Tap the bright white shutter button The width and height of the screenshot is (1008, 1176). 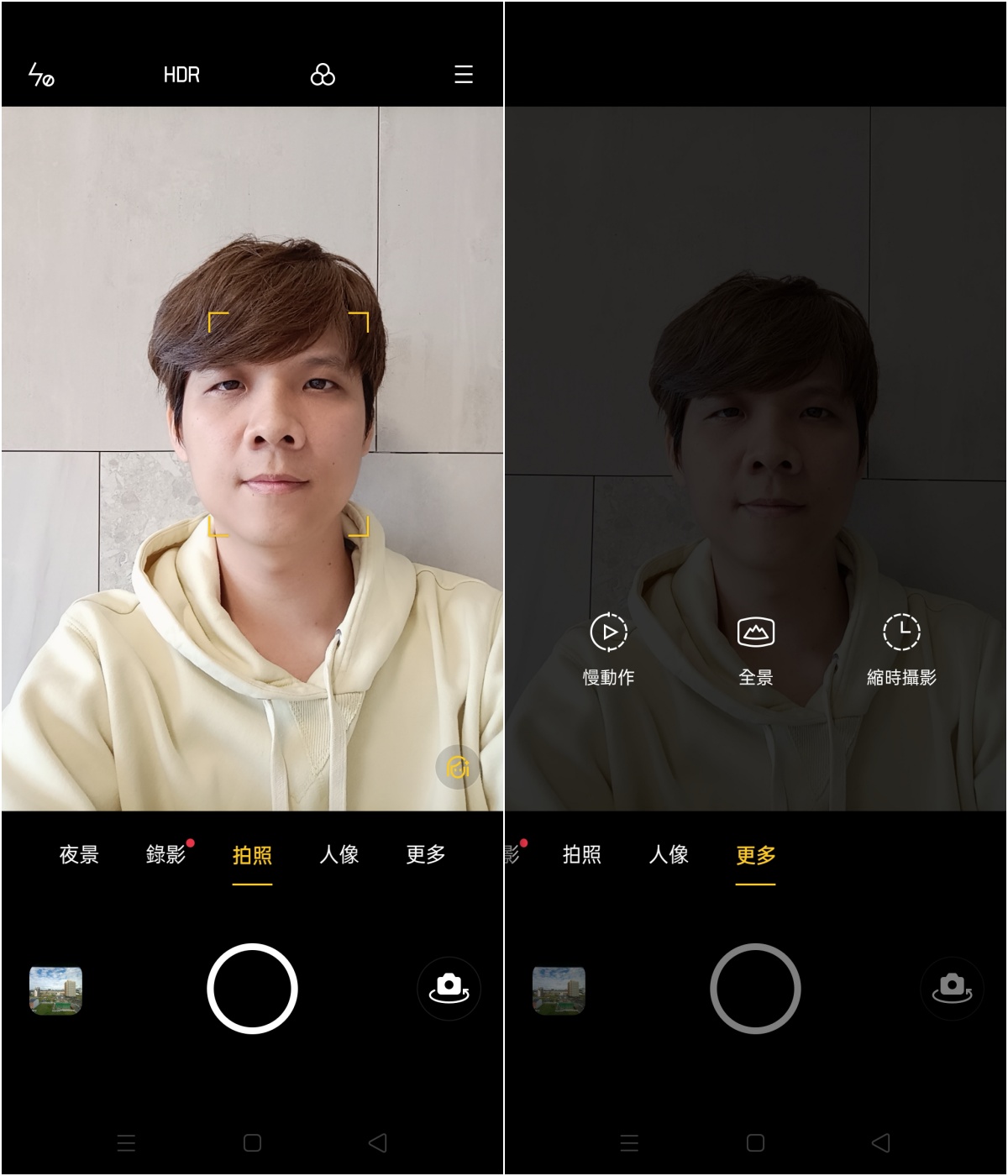[252, 989]
